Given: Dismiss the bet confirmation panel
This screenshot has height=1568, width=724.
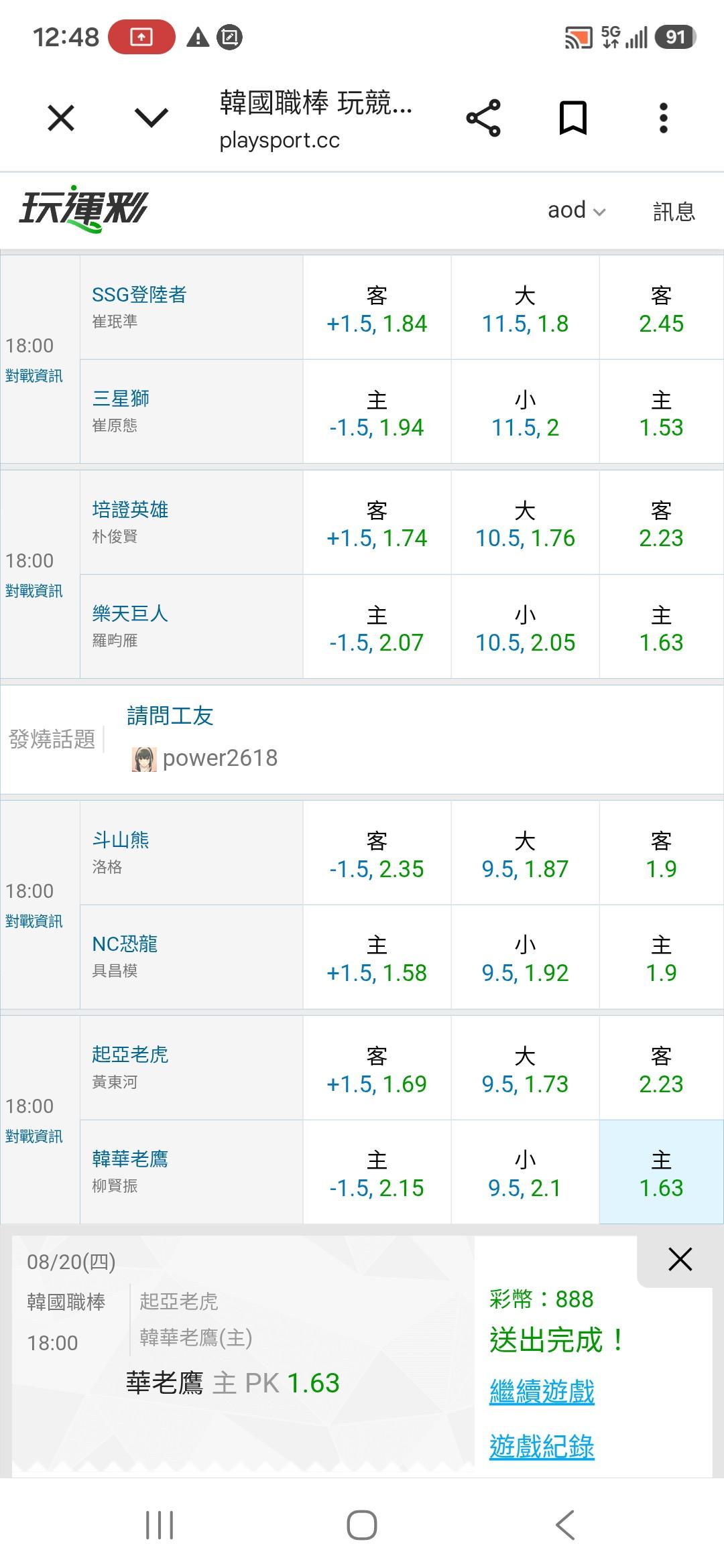Looking at the screenshot, I should 680,1259.
